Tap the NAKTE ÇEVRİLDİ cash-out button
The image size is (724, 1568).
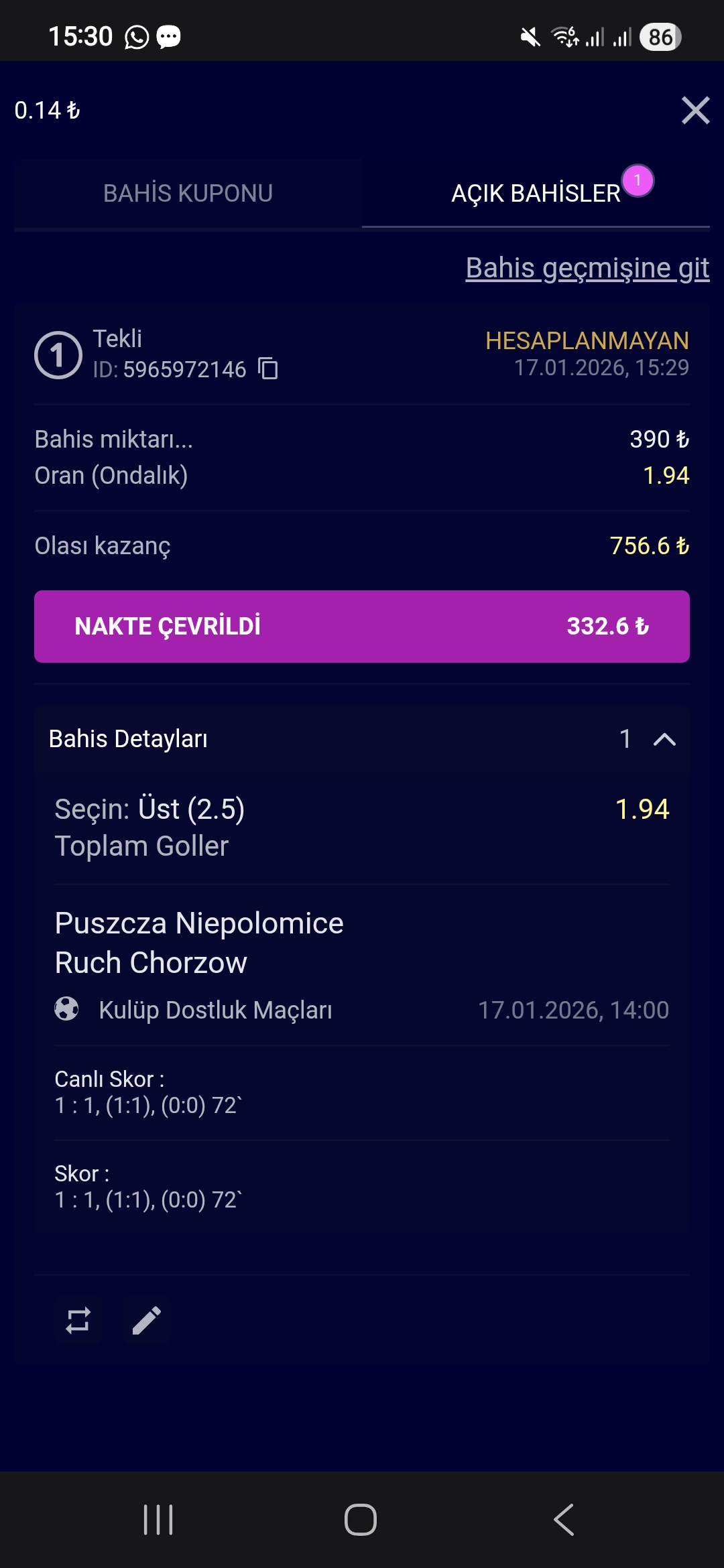[362, 627]
